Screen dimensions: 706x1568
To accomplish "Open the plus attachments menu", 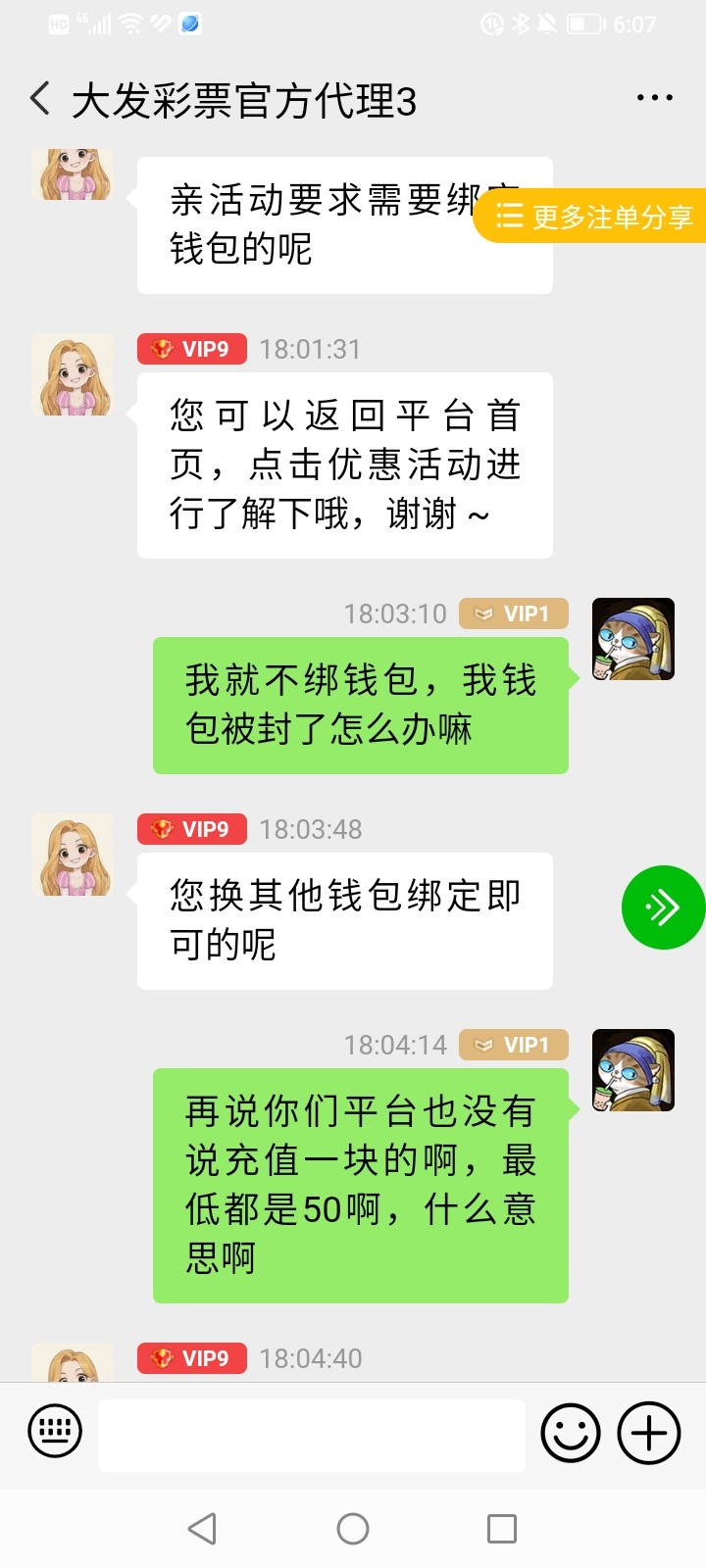I will [x=648, y=1433].
